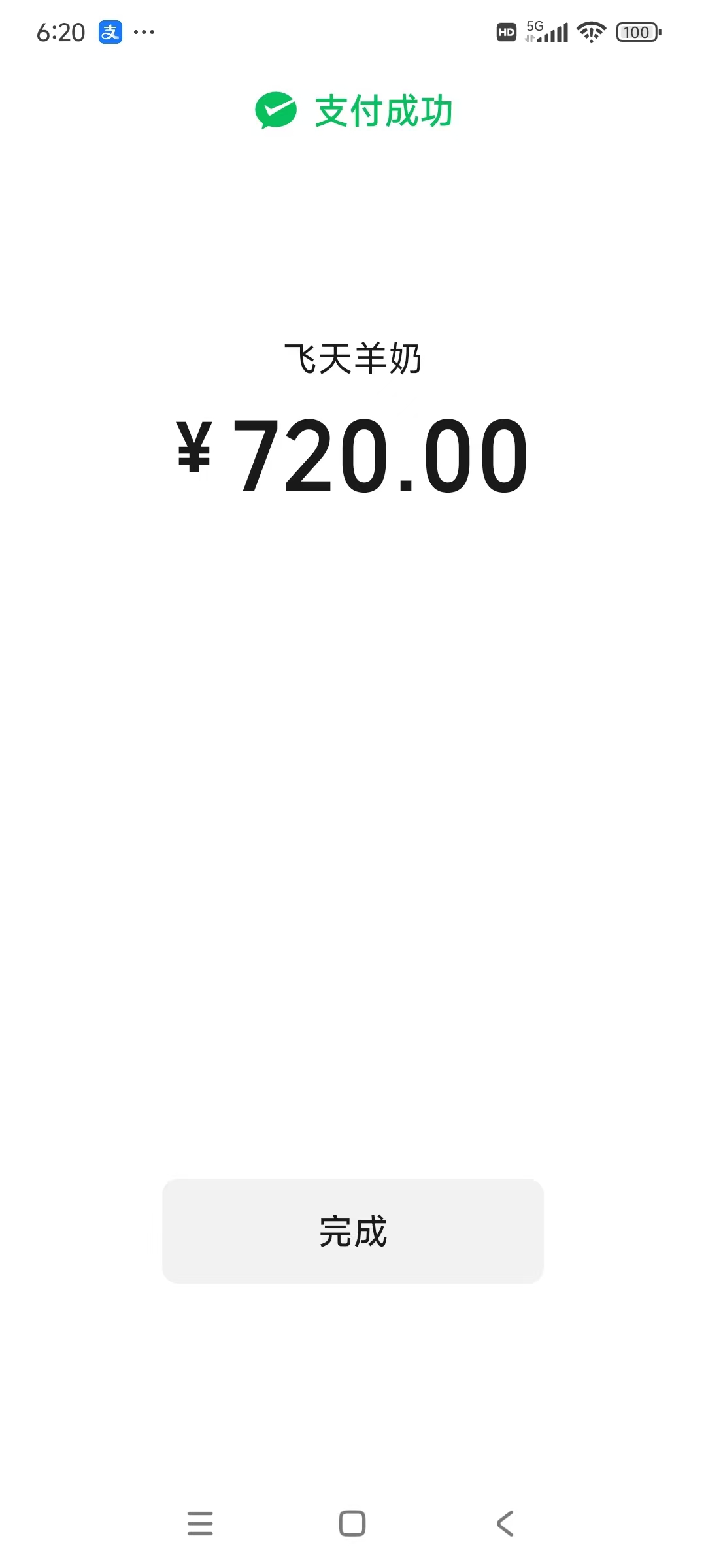Open the system home button
The width and height of the screenshot is (706, 1568).
[352, 1523]
